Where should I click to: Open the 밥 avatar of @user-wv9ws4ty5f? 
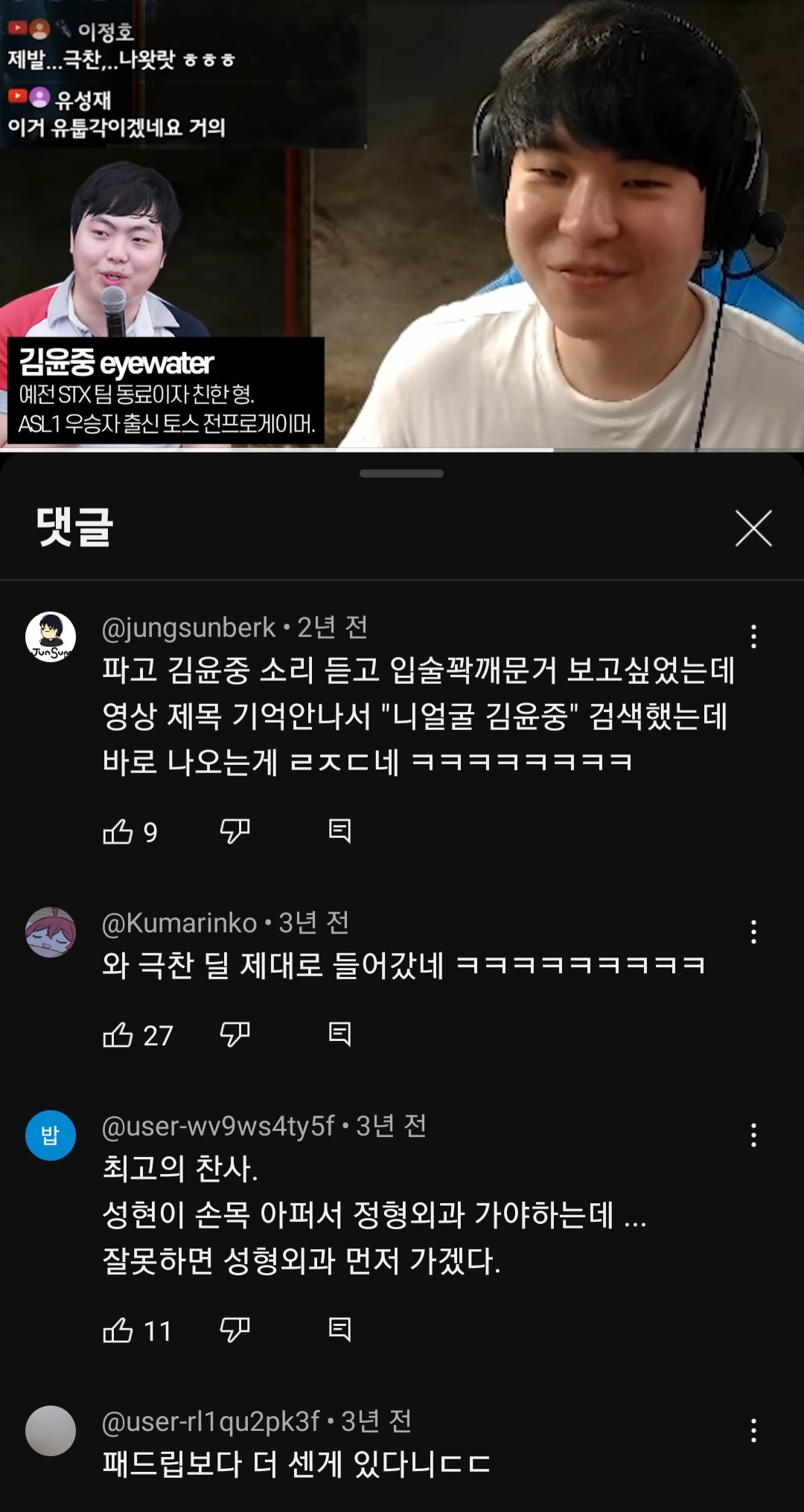click(51, 1135)
